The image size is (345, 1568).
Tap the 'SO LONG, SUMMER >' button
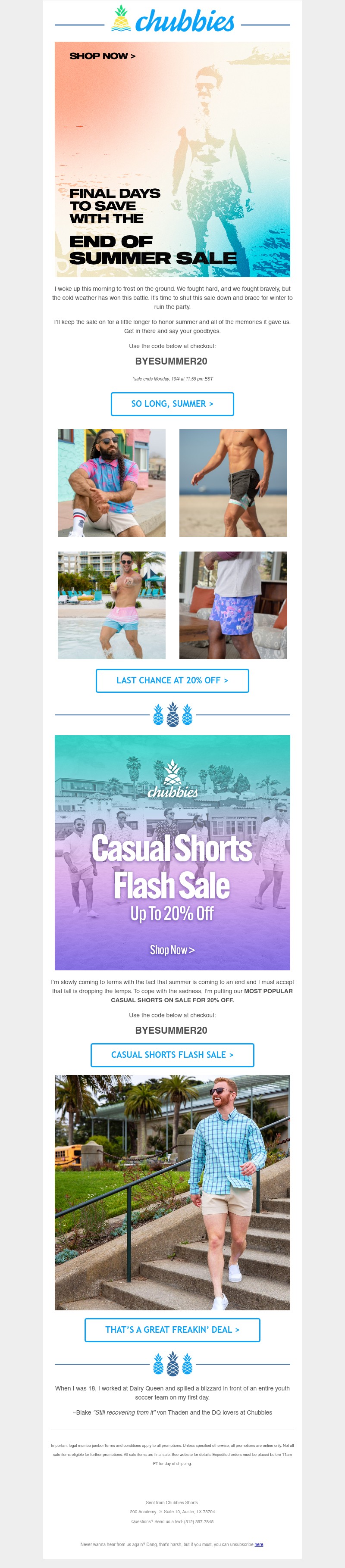(x=172, y=404)
